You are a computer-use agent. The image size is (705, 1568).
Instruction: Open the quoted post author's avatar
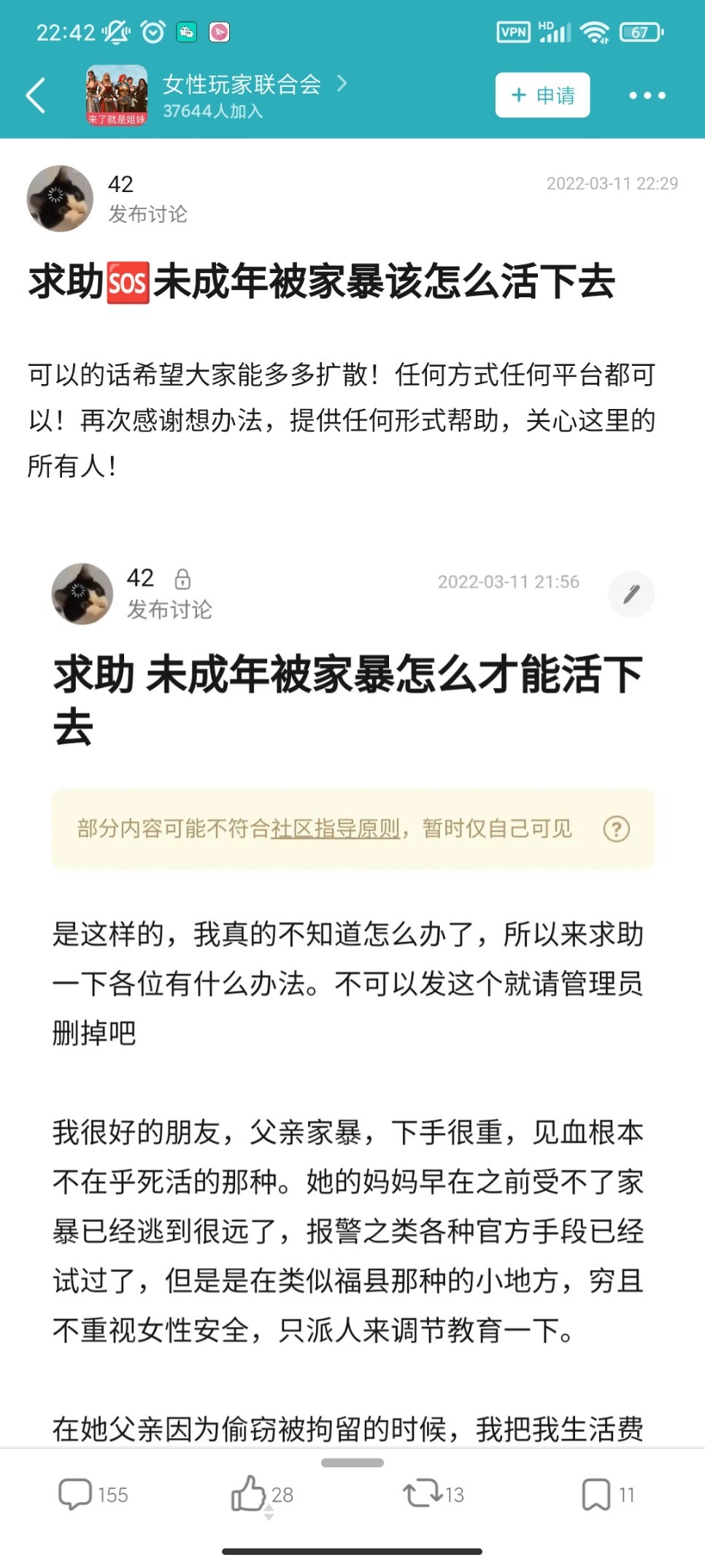pyautogui.click(x=82, y=594)
